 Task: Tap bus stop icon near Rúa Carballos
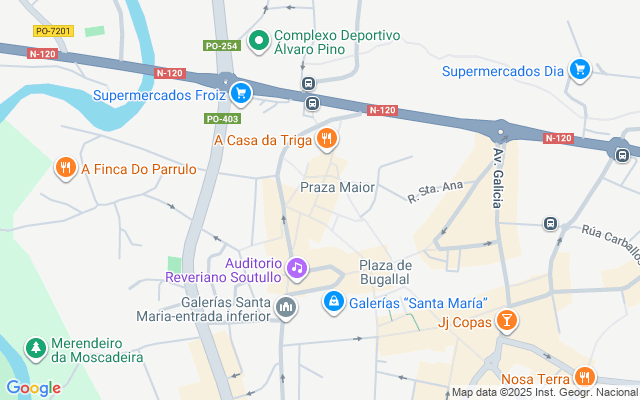(x=550, y=223)
